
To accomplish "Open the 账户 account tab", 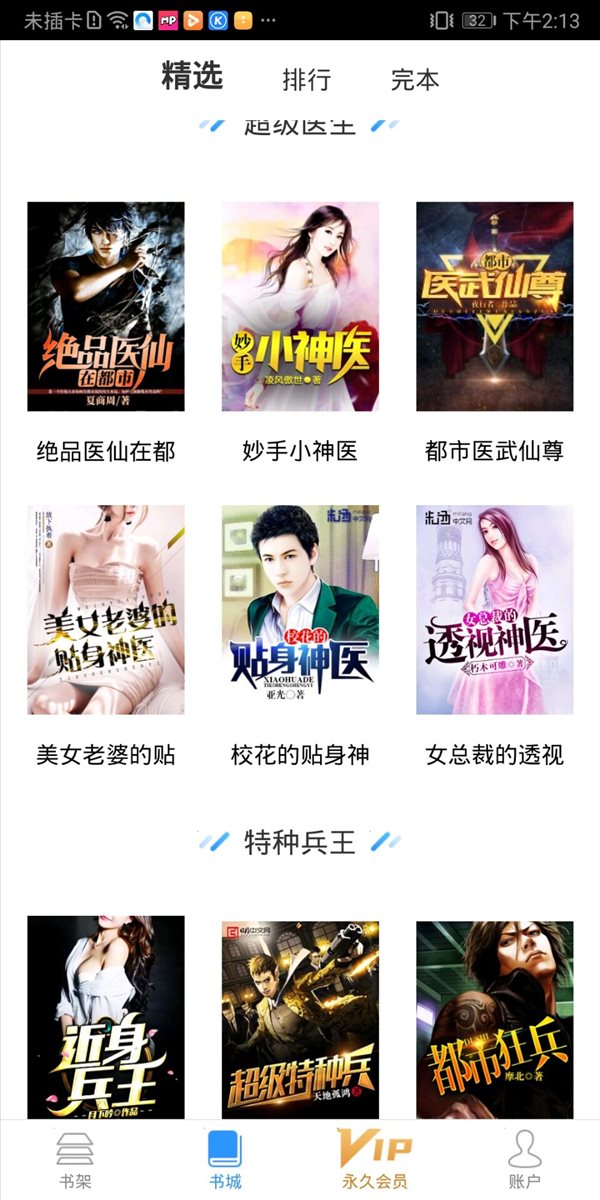I will pos(525,1161).
